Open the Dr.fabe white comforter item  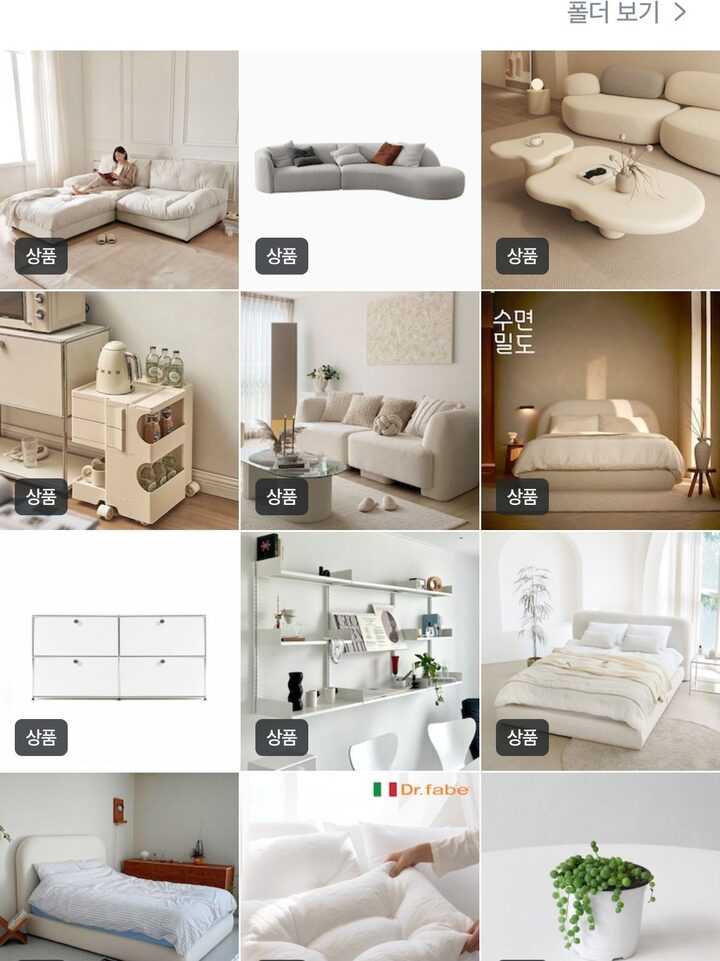tap(360, 868)
